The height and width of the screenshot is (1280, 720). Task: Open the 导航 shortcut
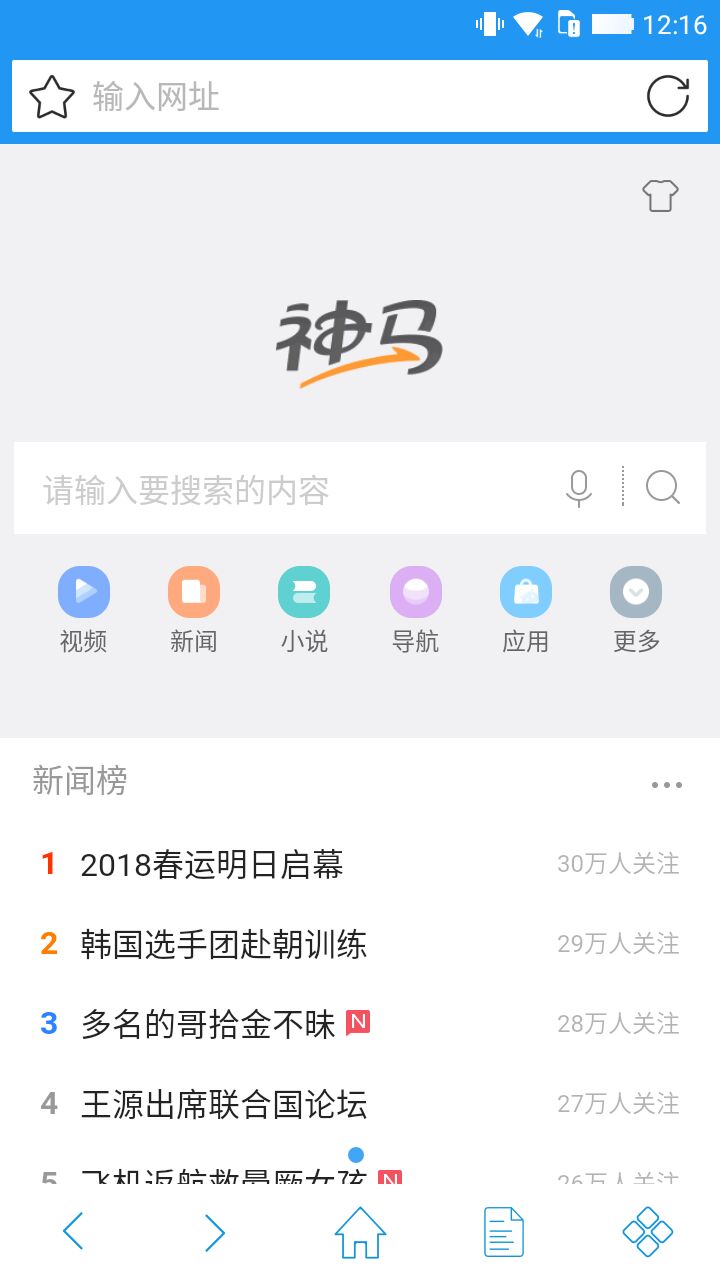pyautogui.click(x=416, y=610)
